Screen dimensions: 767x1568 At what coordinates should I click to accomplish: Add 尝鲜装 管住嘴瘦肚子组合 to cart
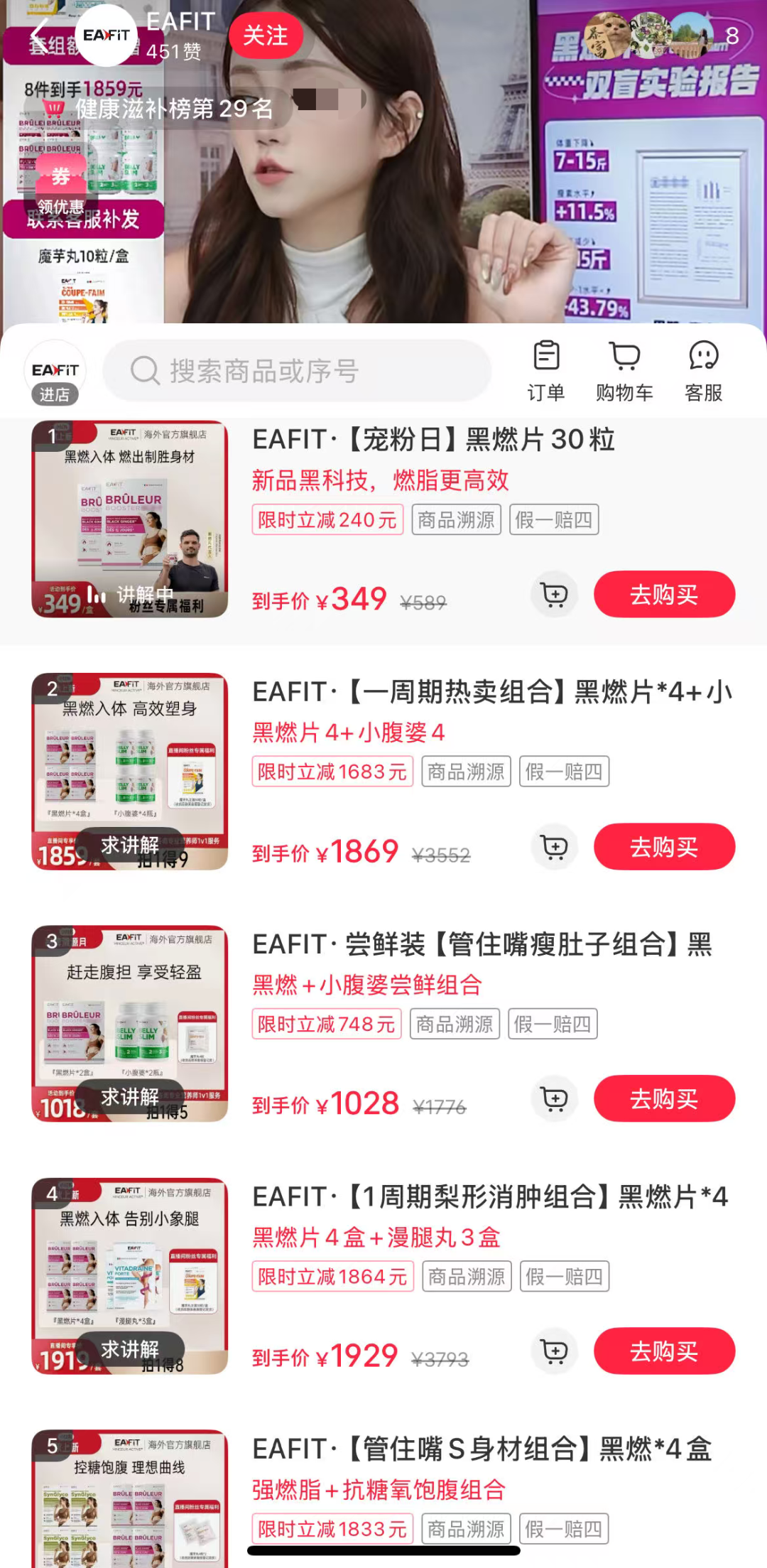pyautogui.click(x=554, y=1099)
